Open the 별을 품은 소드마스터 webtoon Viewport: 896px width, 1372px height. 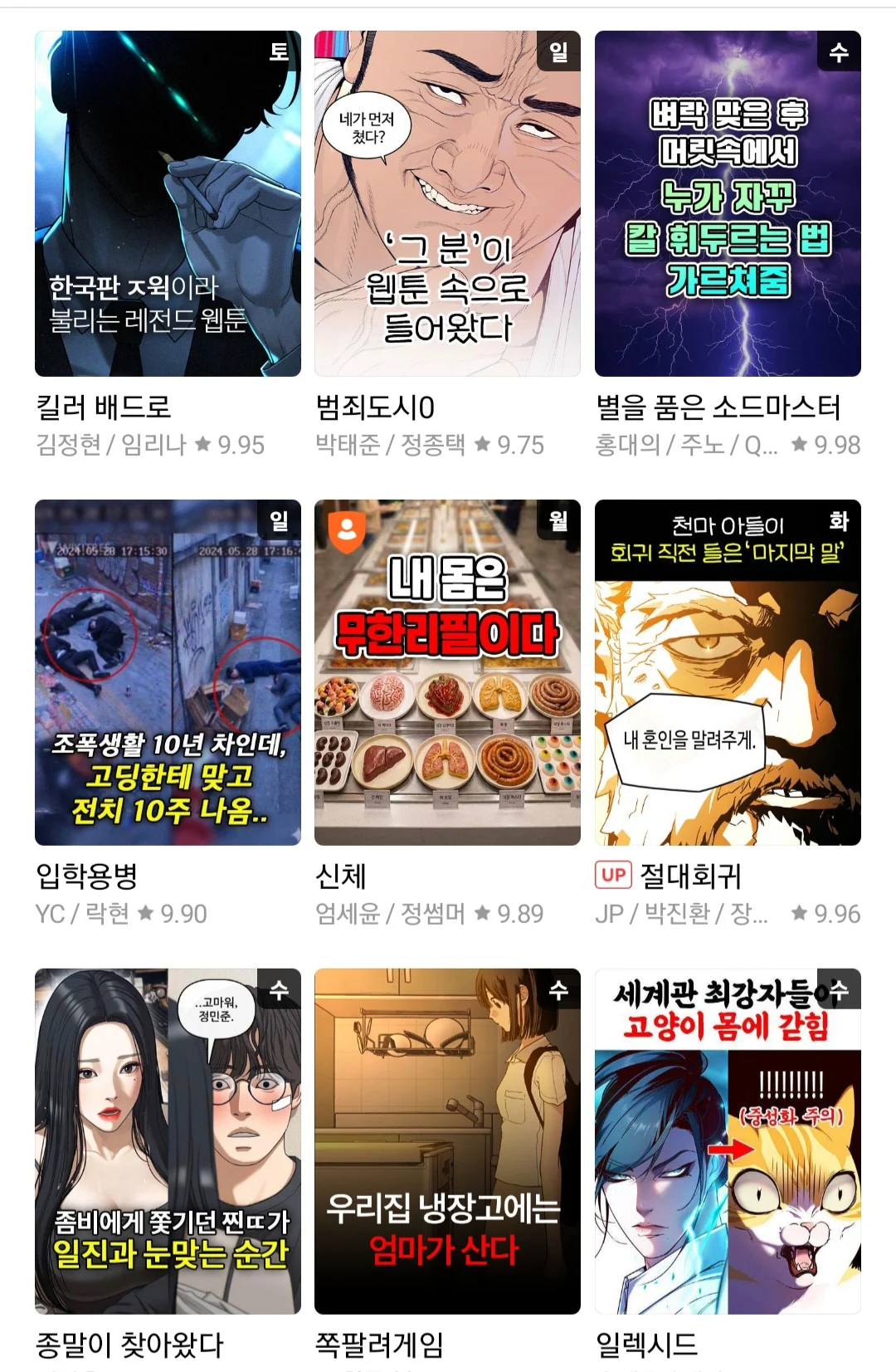[x=728, y=203]
